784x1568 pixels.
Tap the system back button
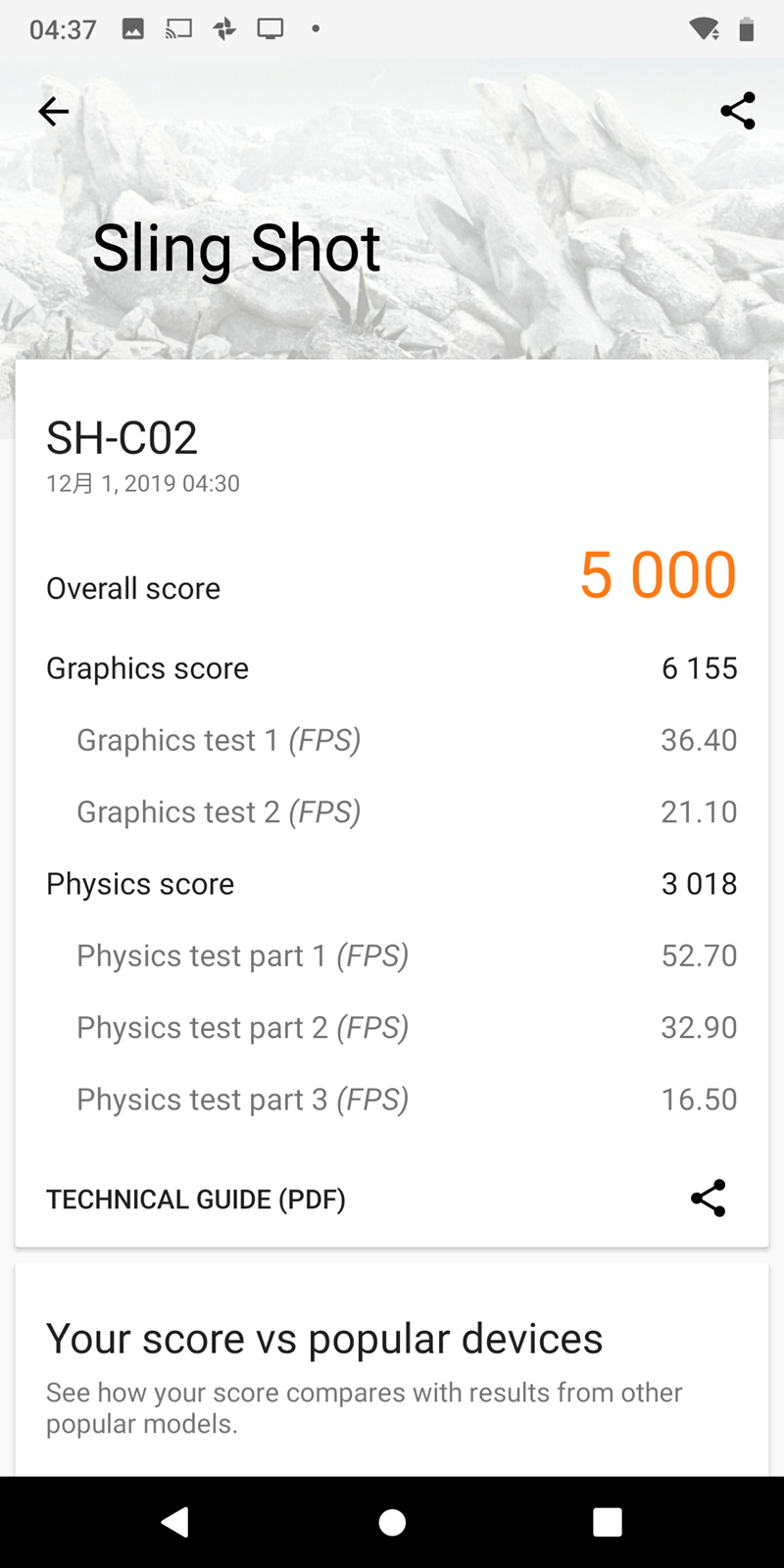point(175,1522)
